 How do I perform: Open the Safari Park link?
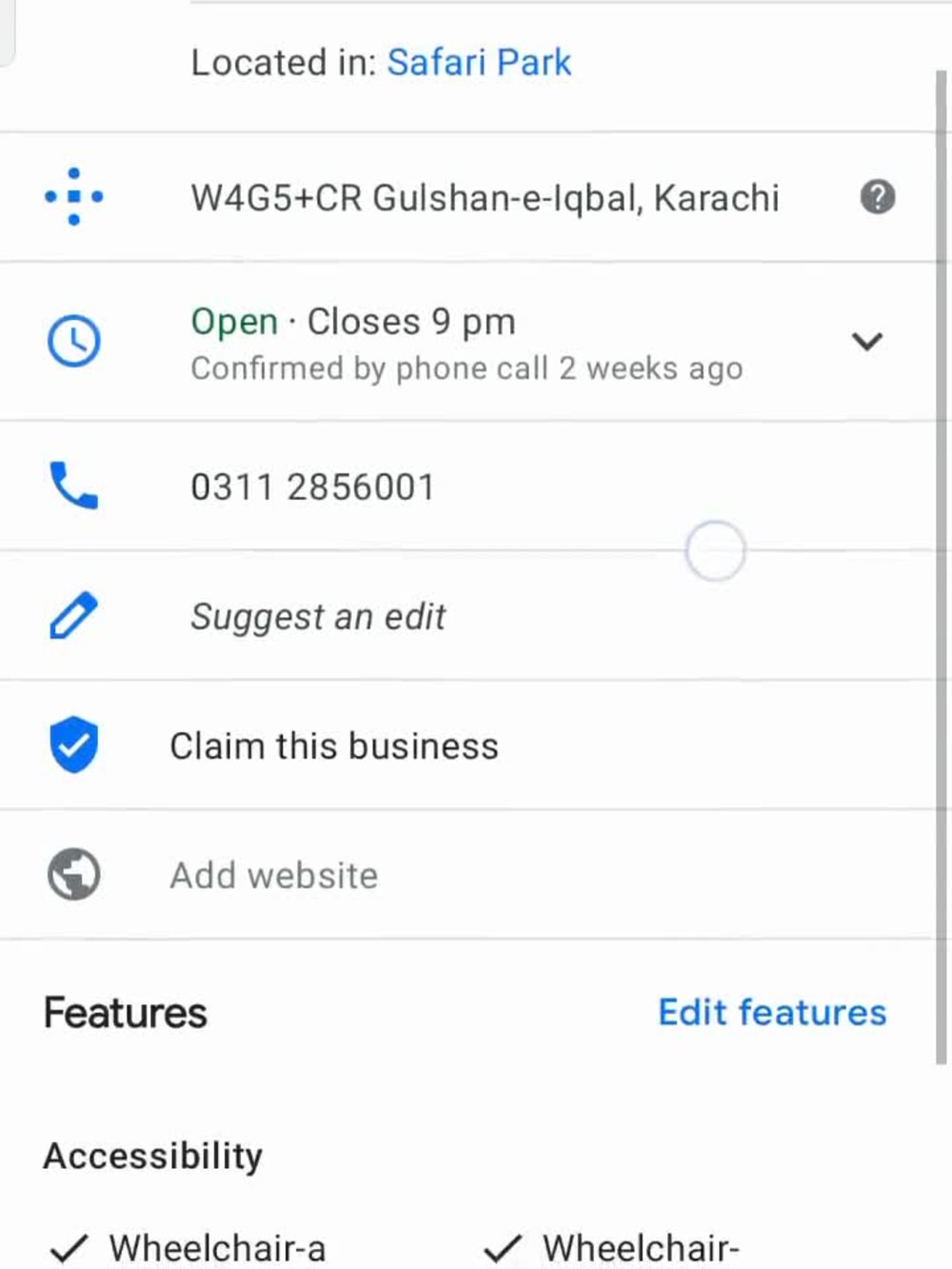tap(479, 63)
